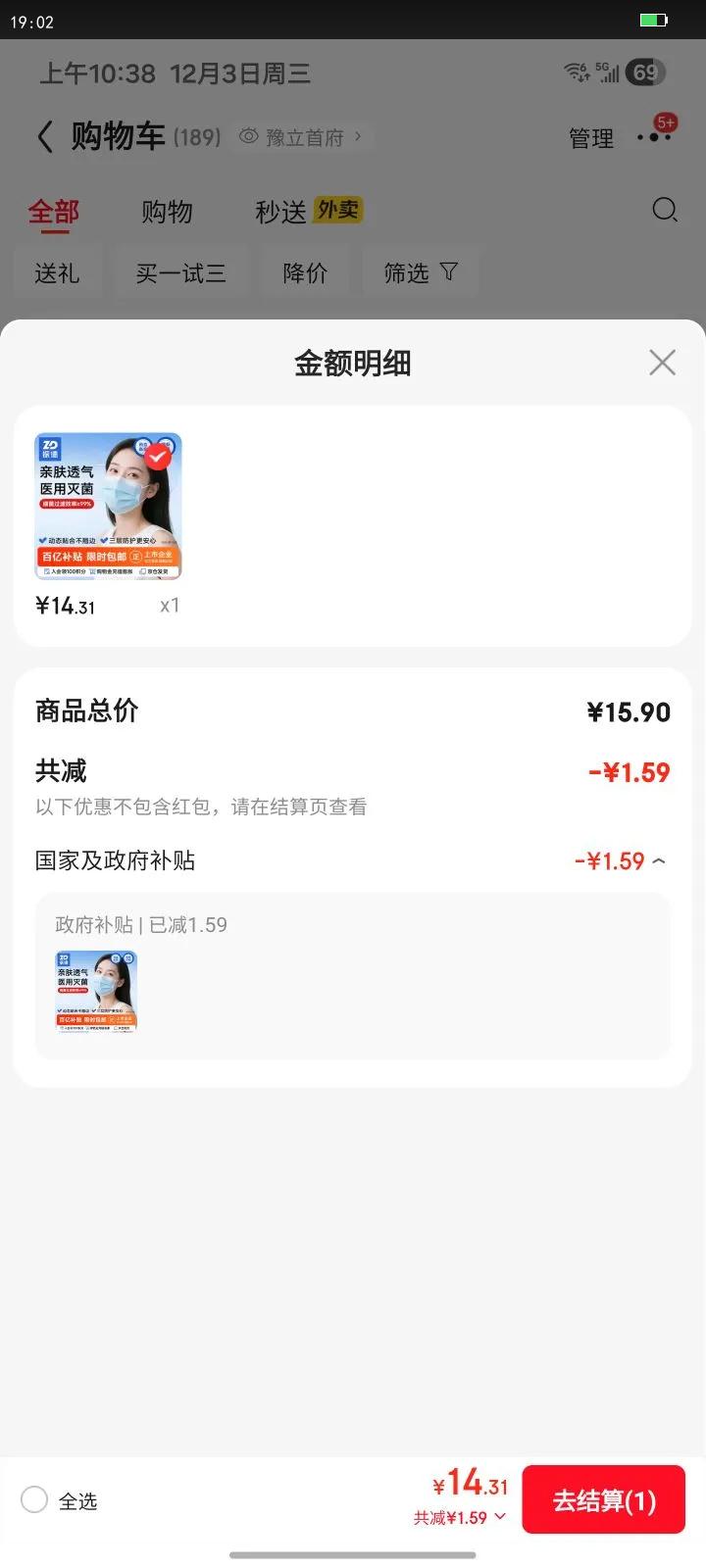Close the 金额明细 panel
706x1568 pixels.
pos(662,363)
